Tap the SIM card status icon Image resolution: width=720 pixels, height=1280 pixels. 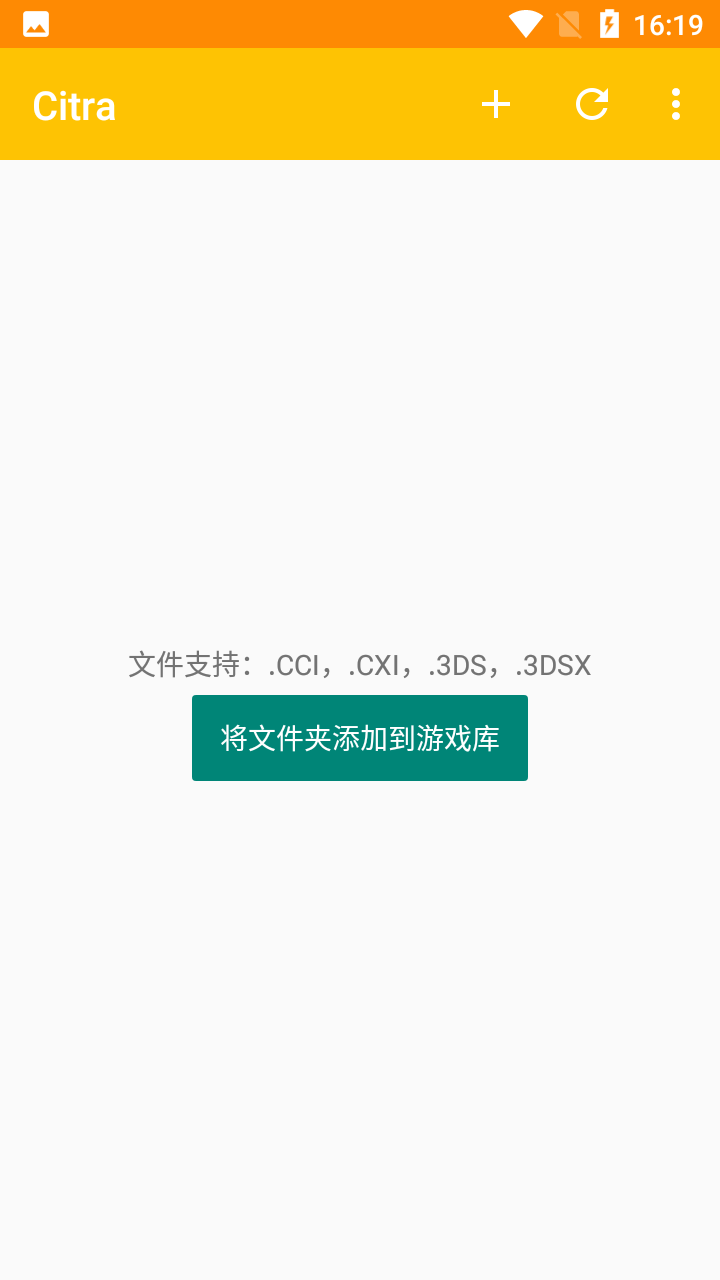point(568,22)
